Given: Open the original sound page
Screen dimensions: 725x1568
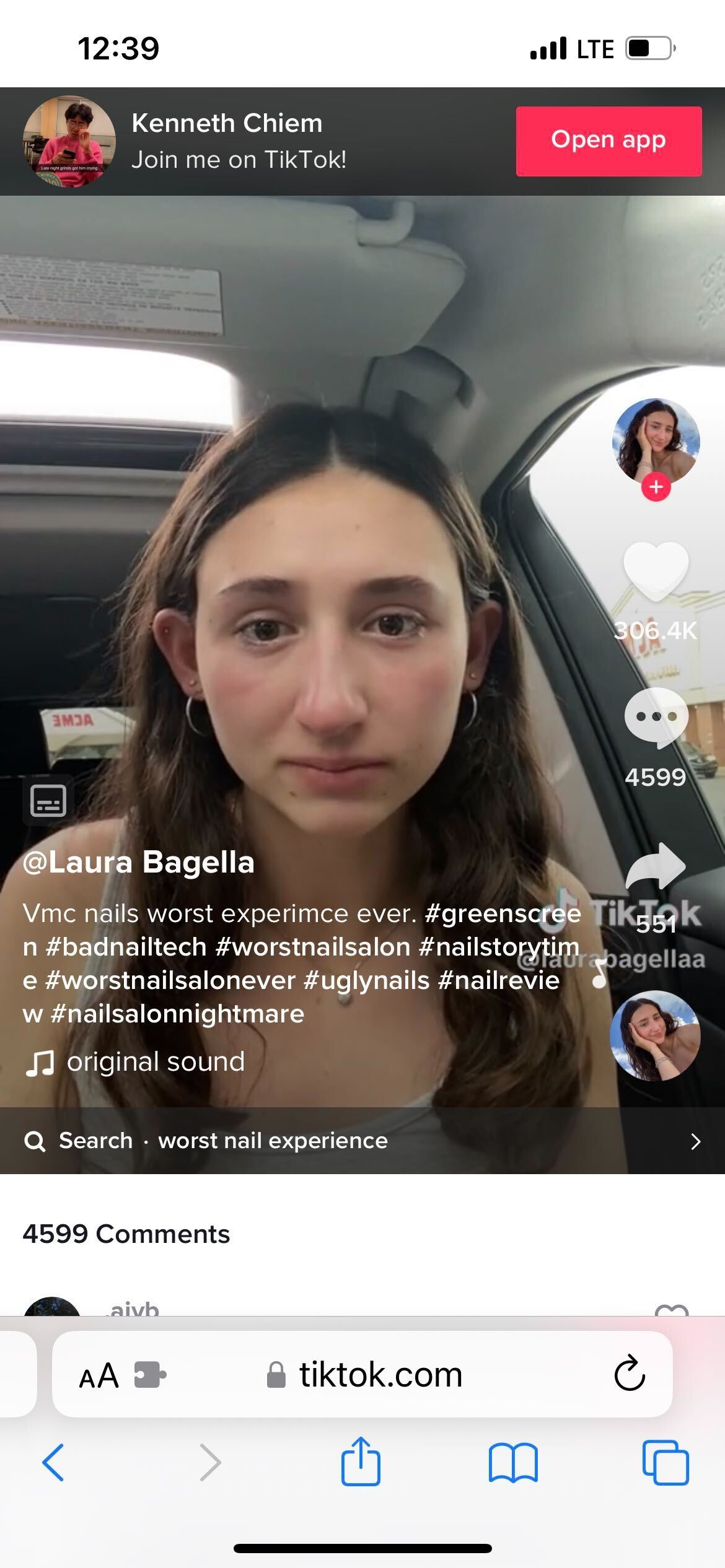Looking at the screenshot, I should point(155,1061).
